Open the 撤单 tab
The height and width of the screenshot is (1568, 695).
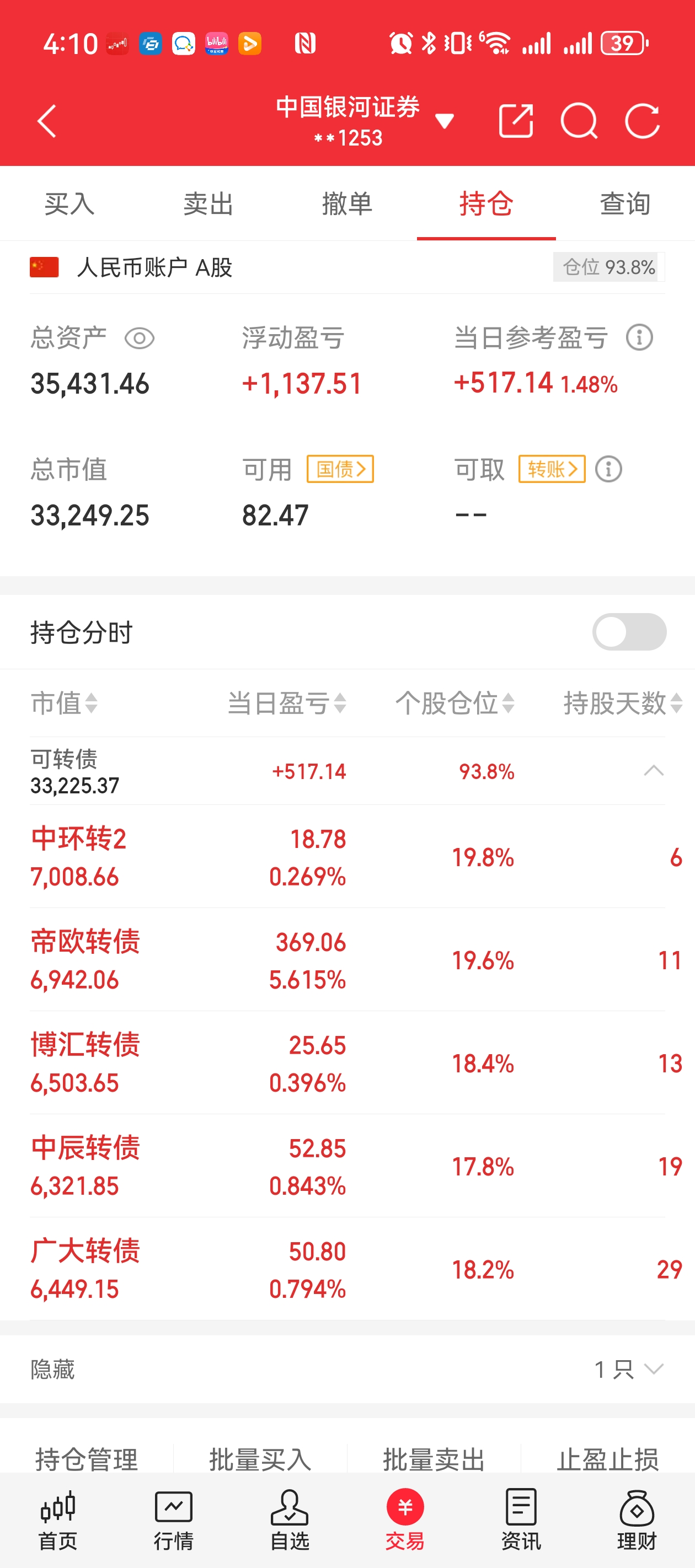(347, 203)
